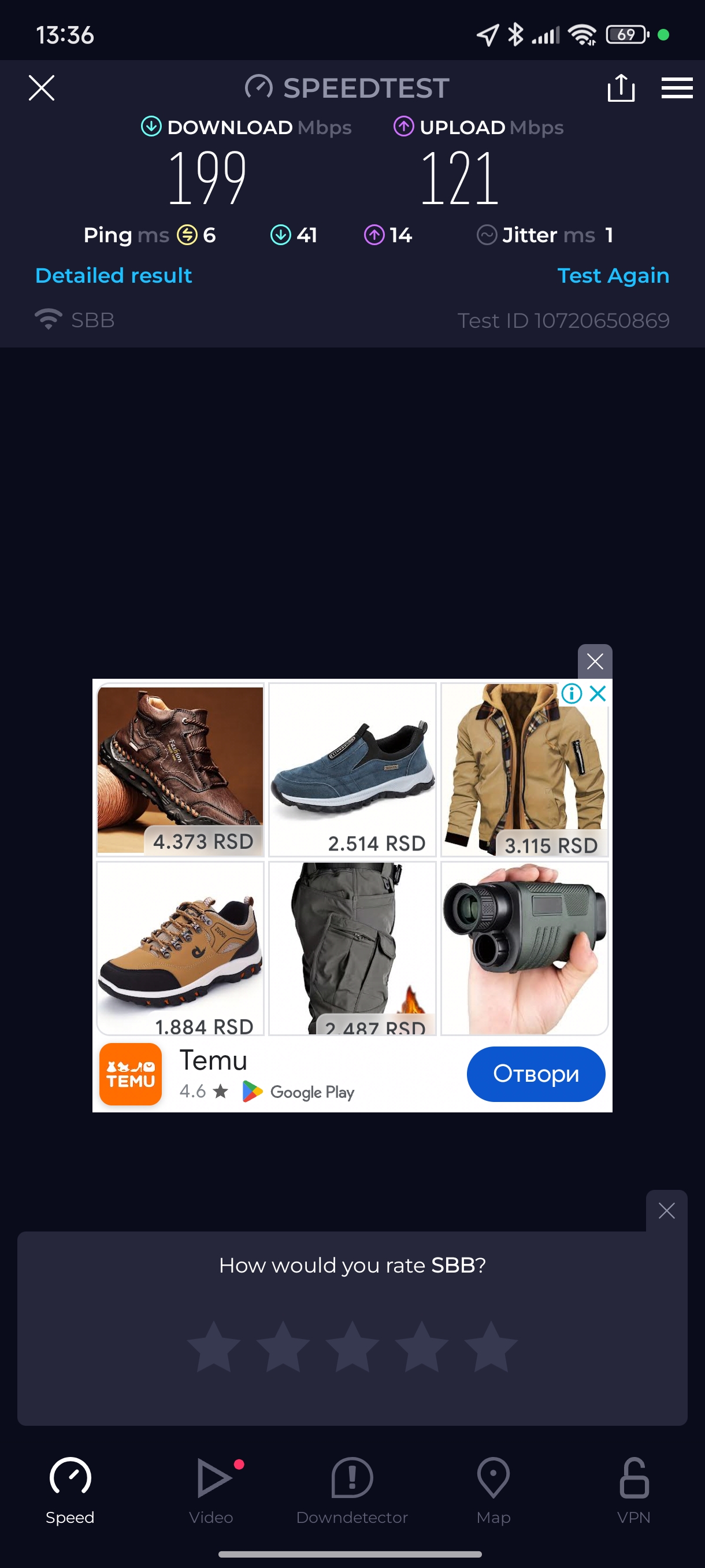Open the hamburger menu
Viewport: 705px width, 1568px height.
click(x=677, y=88)
